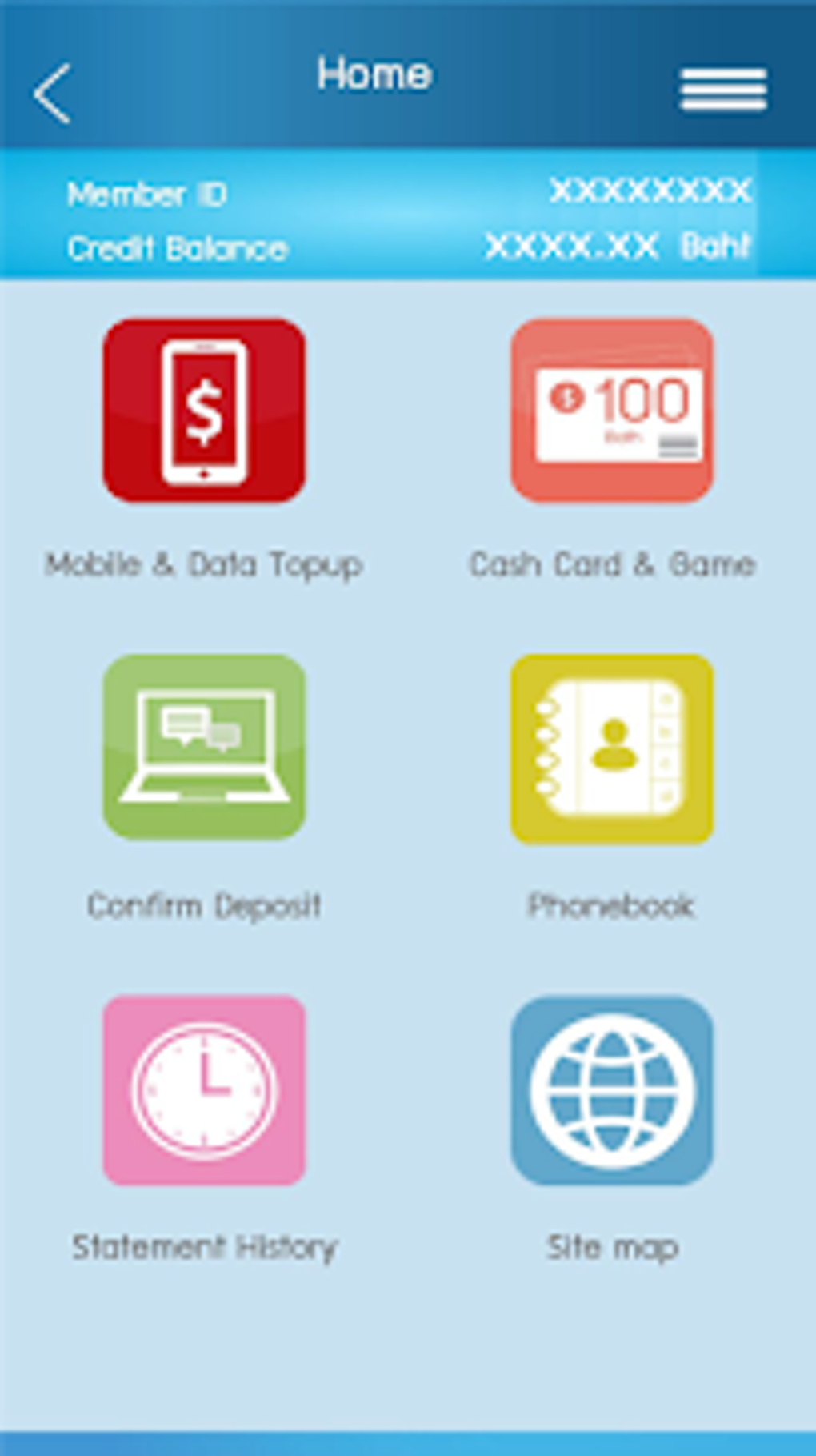Open Mobile & Data Topup
The image size is (816, 1456).
click(x=204, y=411)
